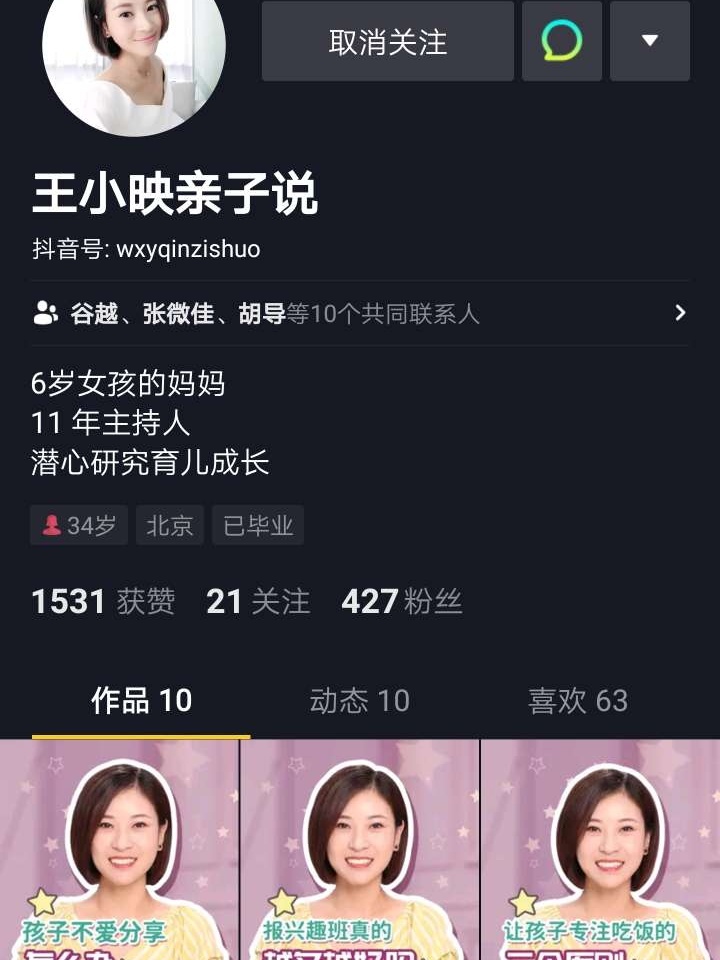The width and height of the screenshot is (720, 960).
Task: Watch the 让孩子专注吃饭的 video
Action: (x=600, y=850)
